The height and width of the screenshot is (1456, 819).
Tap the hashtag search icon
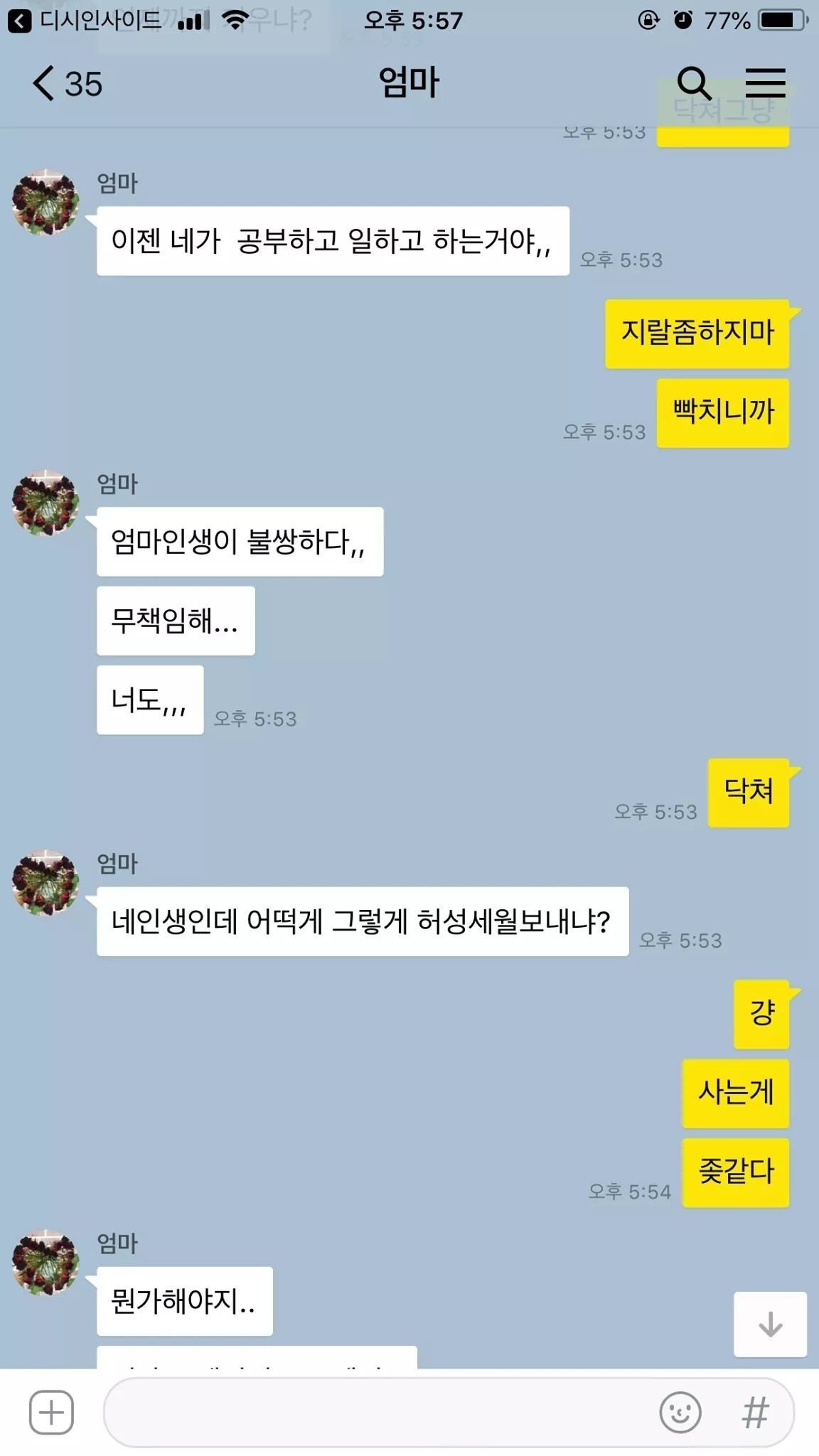click(756, 1412)
